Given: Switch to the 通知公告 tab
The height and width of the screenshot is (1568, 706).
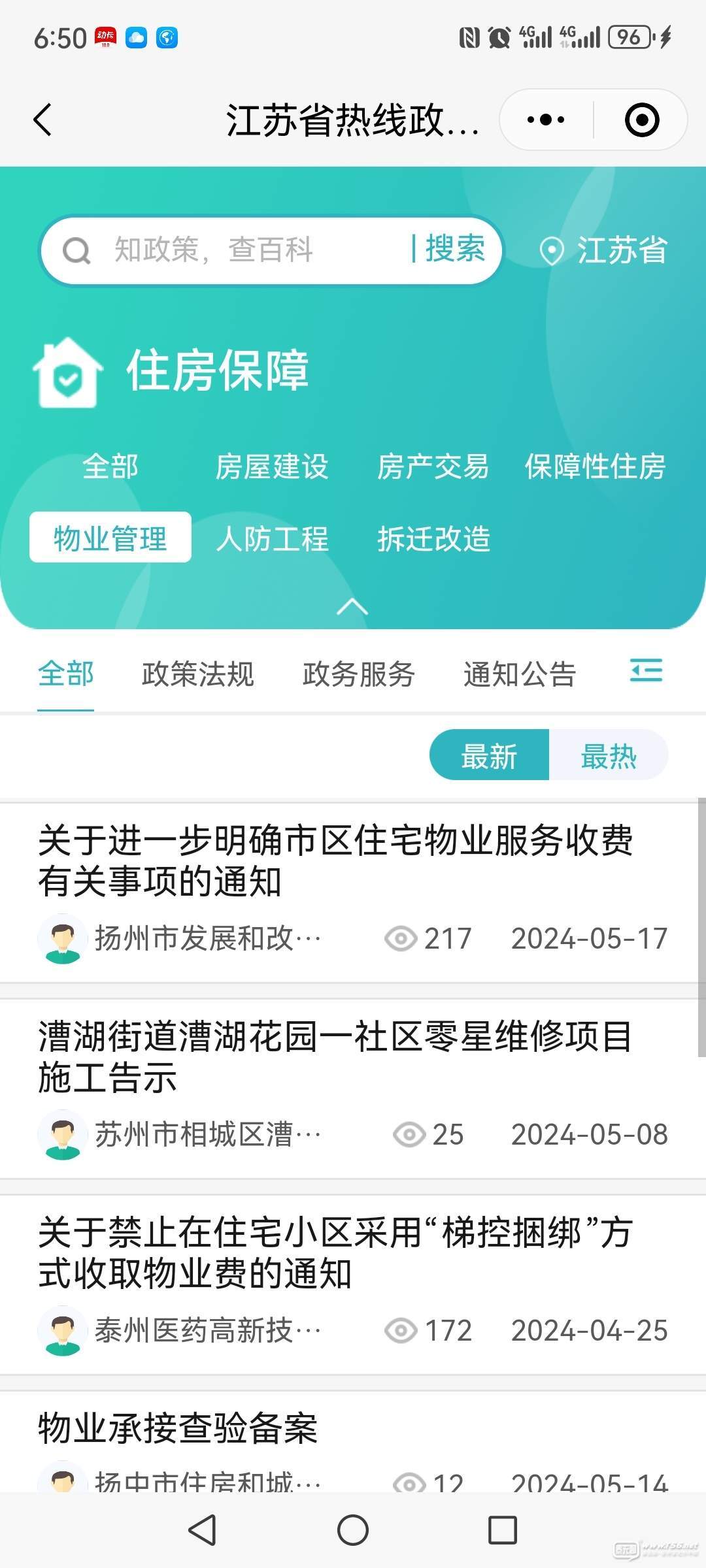Looking at the screenshot, I should (520, 674).
